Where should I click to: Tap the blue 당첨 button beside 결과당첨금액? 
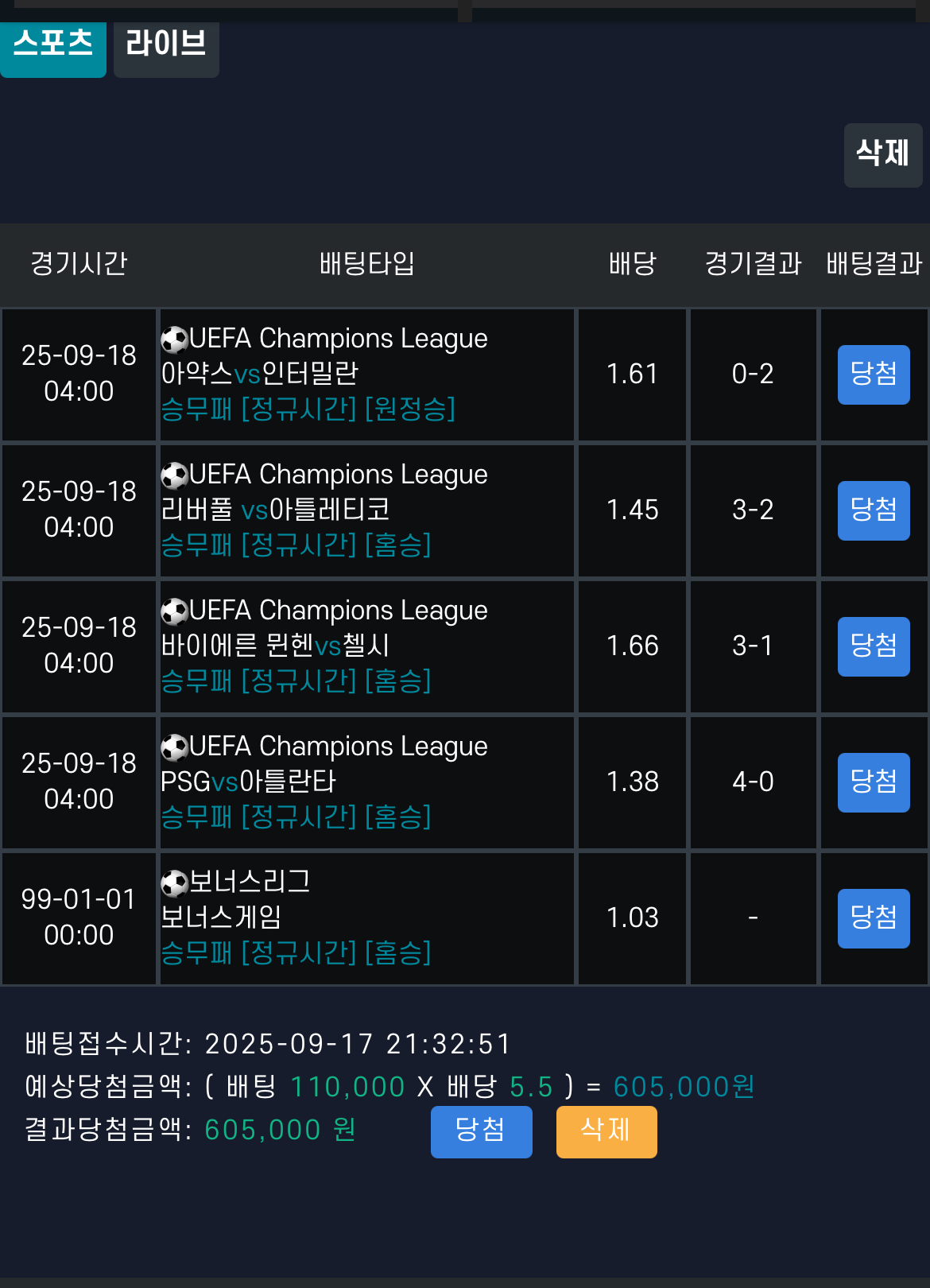click(x=481, y=1131)
